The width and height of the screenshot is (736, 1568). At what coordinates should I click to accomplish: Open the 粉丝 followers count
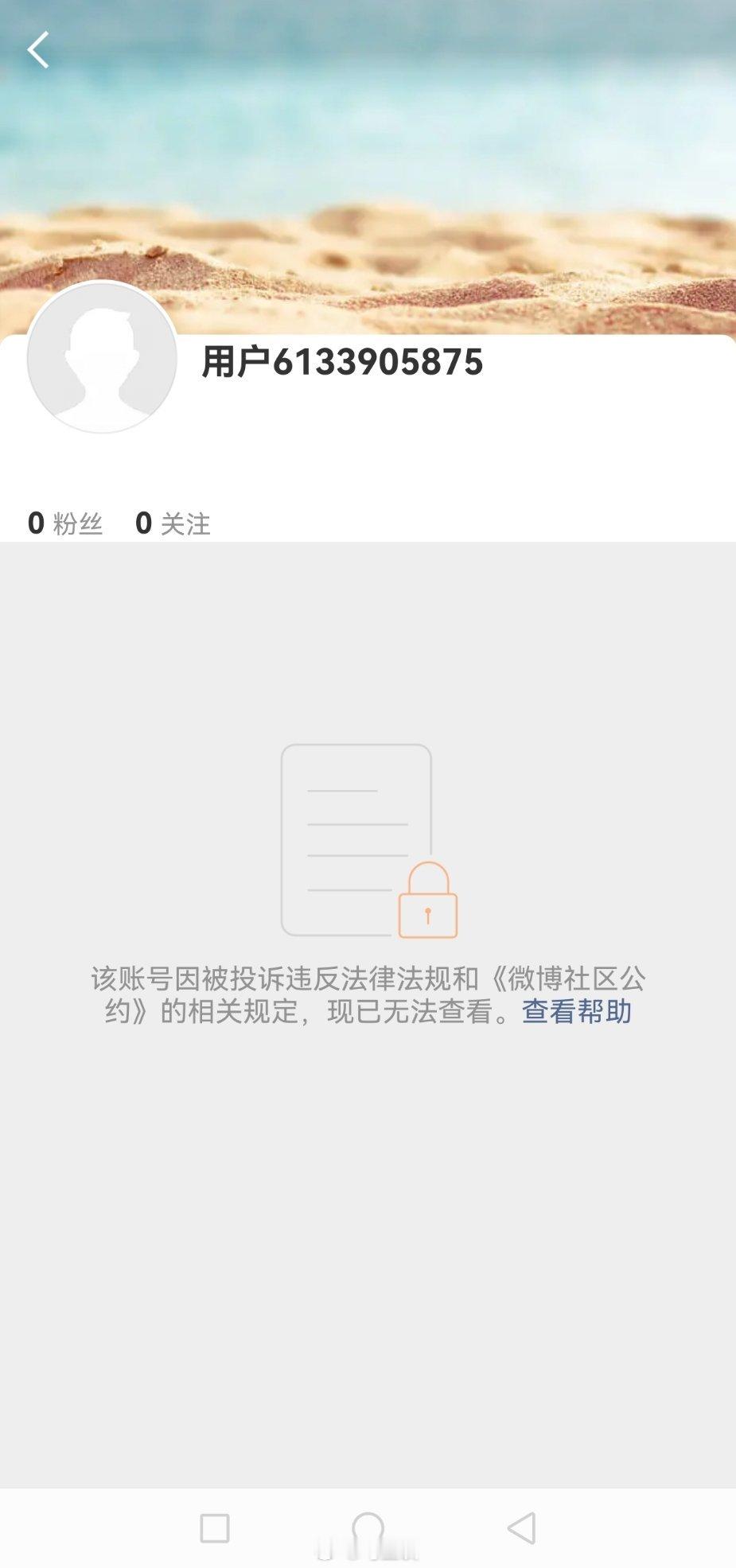[80, 523]
